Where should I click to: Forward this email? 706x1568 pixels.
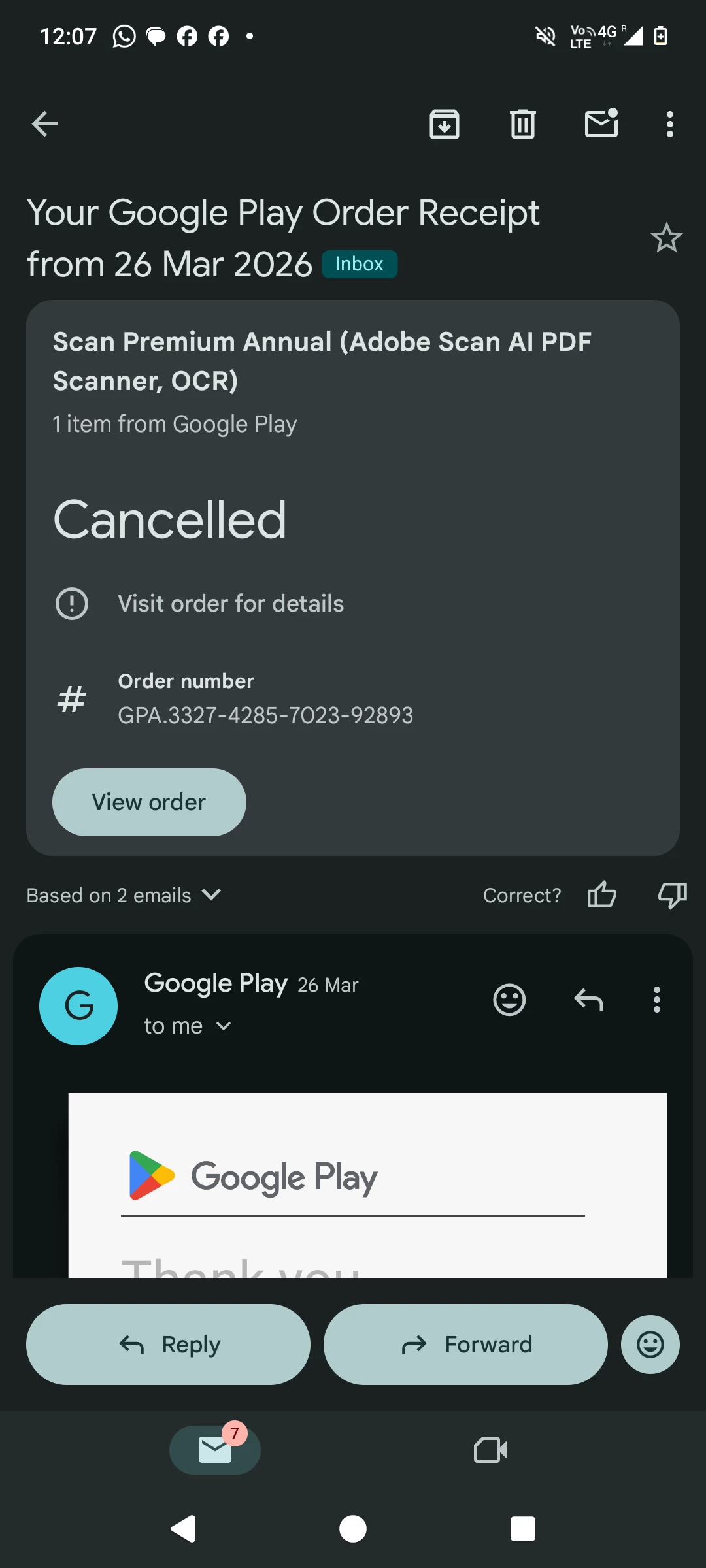click(465, 1345)
